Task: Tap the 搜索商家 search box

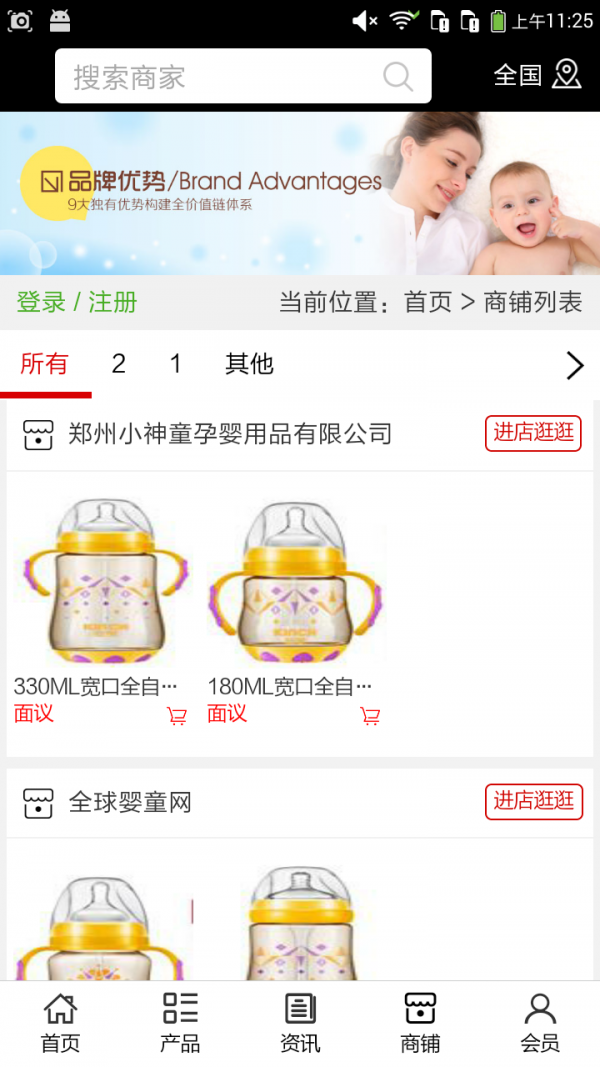Action: pos(225,77)
